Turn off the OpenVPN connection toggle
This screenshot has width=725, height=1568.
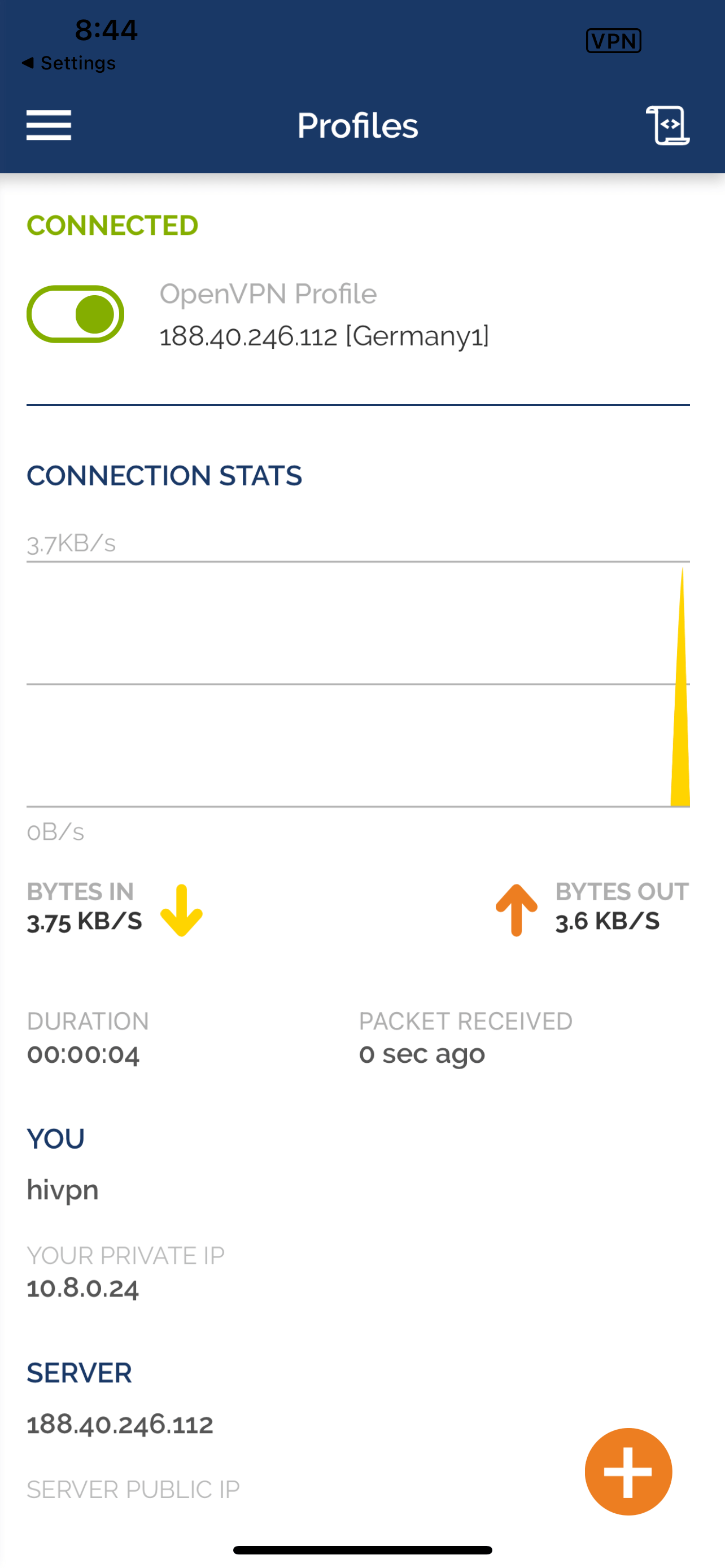click(76, 314)
